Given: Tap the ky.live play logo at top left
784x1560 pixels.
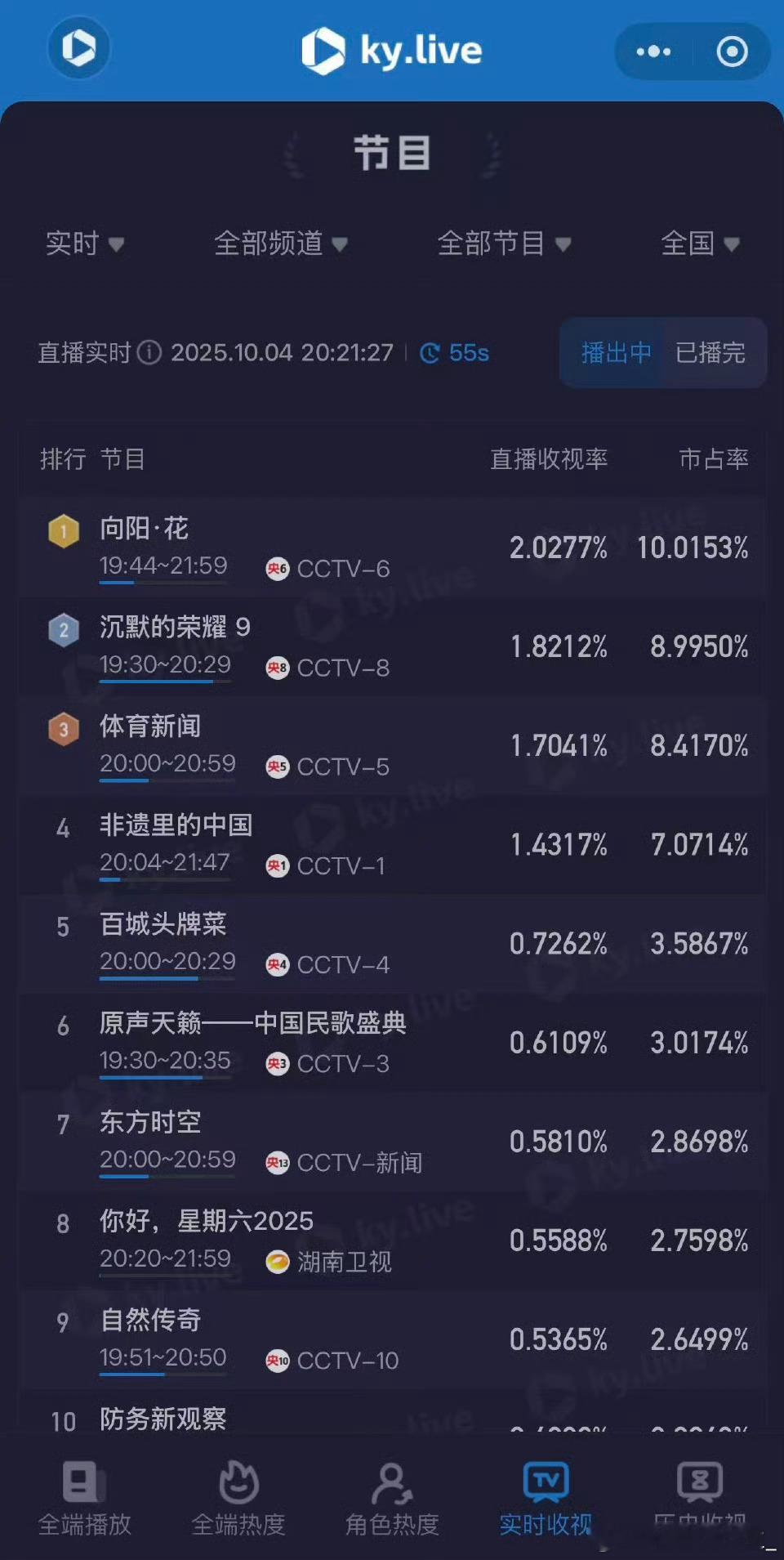Looking at the screenshot, I should [79, 47].
